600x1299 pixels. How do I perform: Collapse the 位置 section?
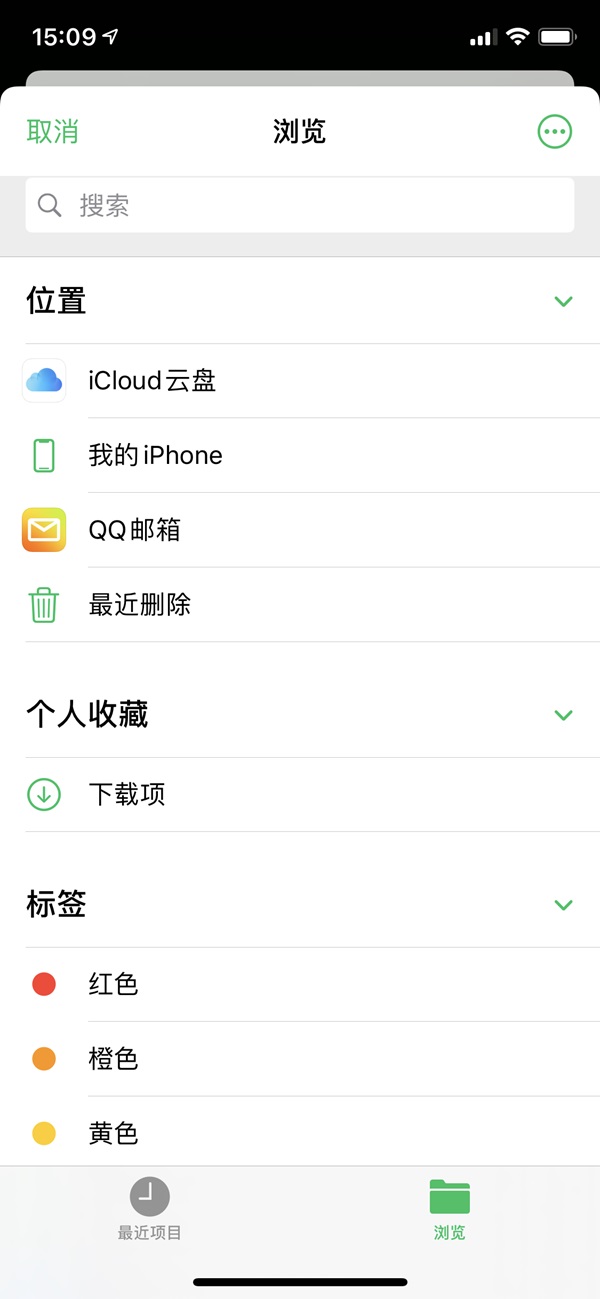click(x=563, y=301)
